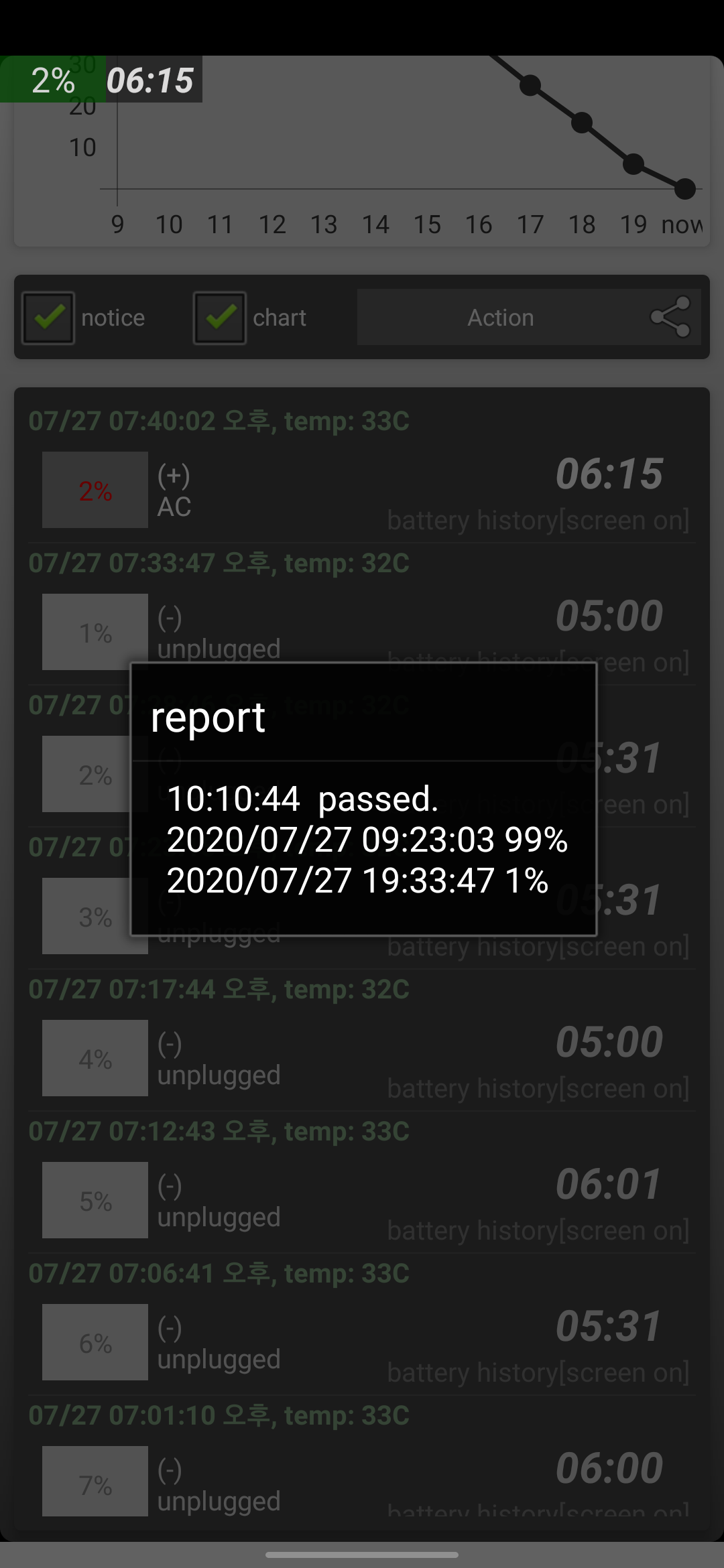Open the Action button menu
Viewport: 724px width, 1568px height.
point(500,318)
